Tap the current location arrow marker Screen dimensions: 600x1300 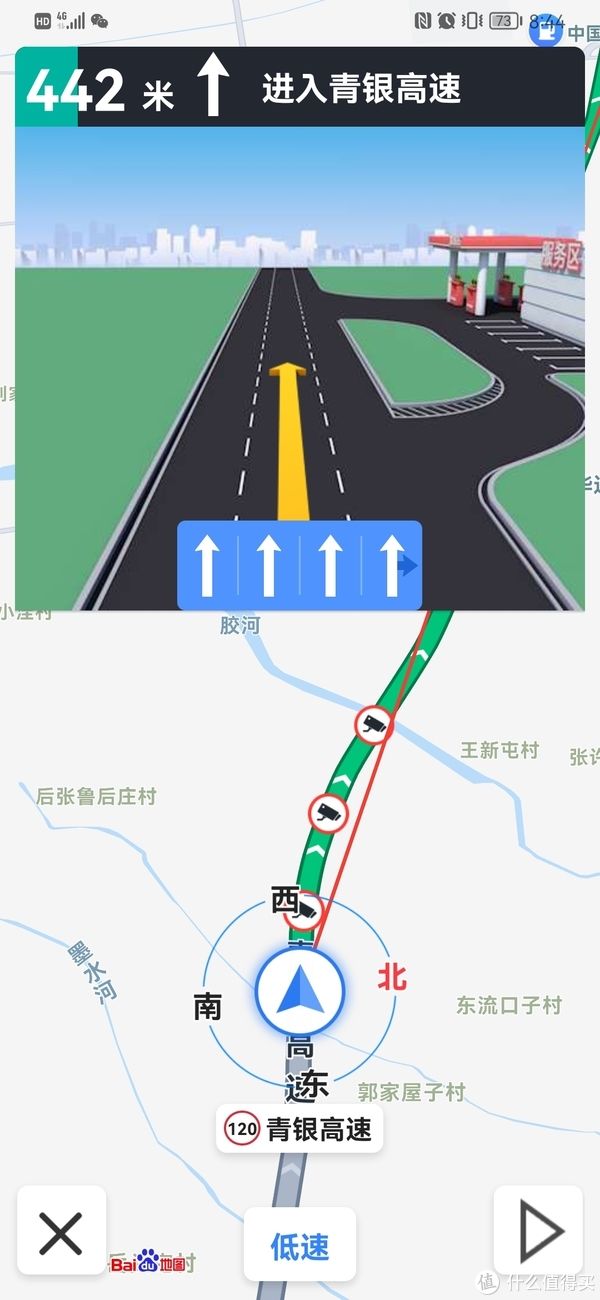tap(300, 991)
